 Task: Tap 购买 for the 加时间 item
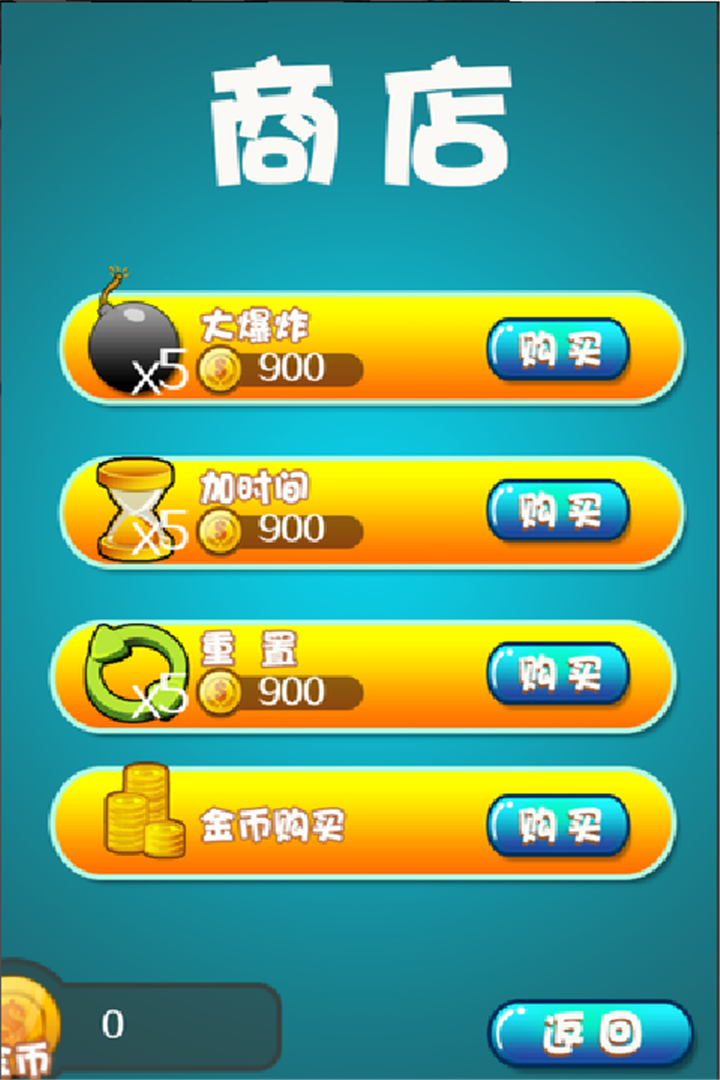[x=558, y=511]
